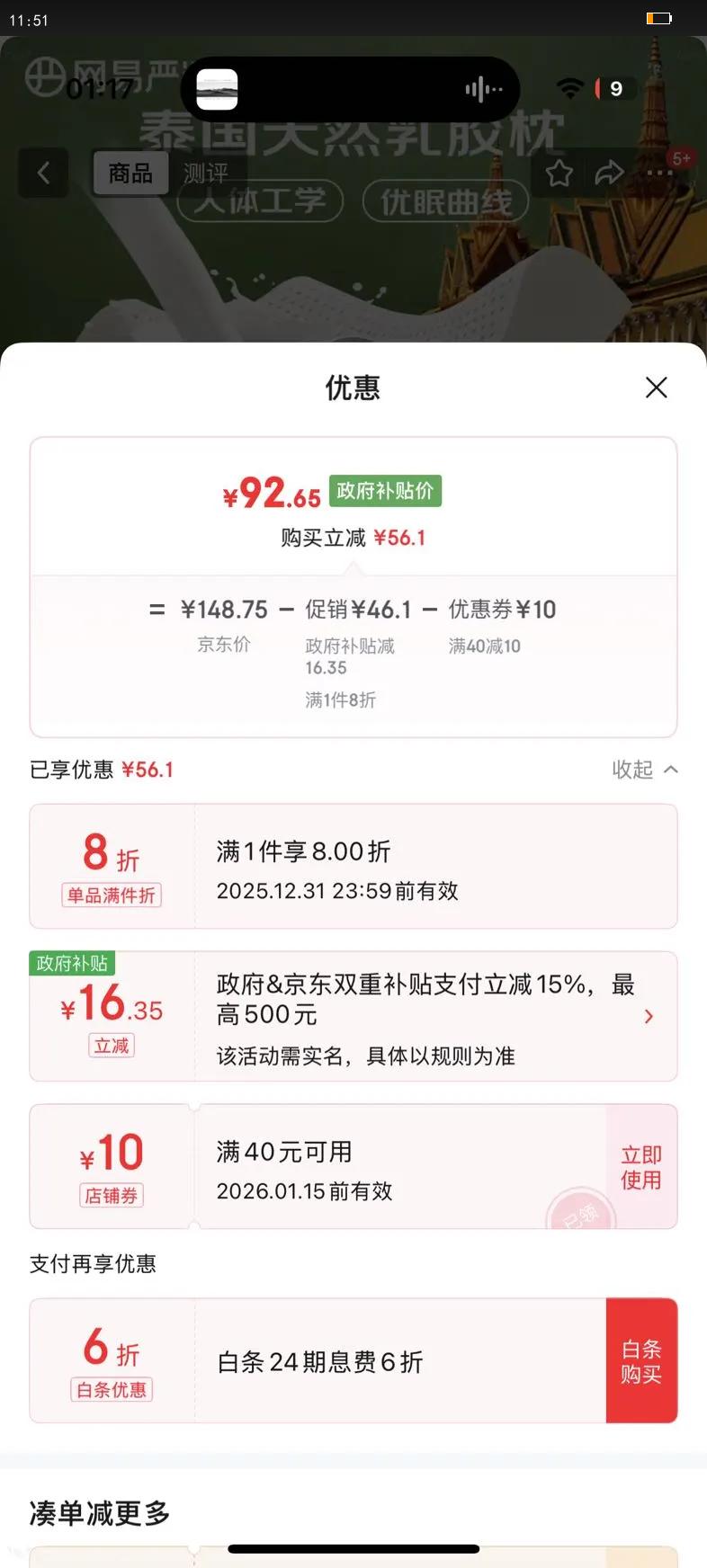This screenshot has width=707, height=1568.
Task: Open the more options (...) icon
Action: (x=658, y=173)
